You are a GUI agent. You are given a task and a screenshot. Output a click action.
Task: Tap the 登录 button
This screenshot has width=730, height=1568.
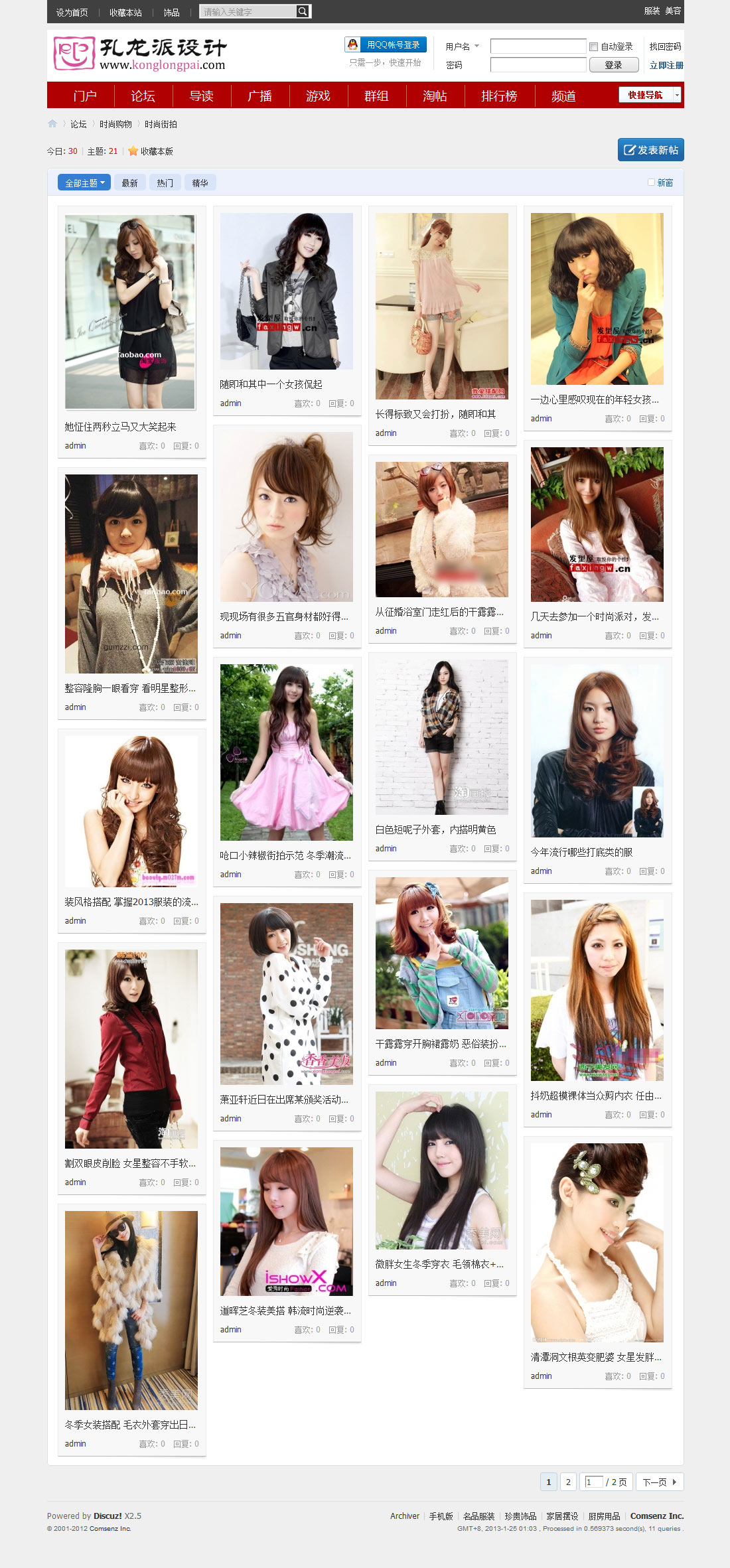click(x=613, y=64)
